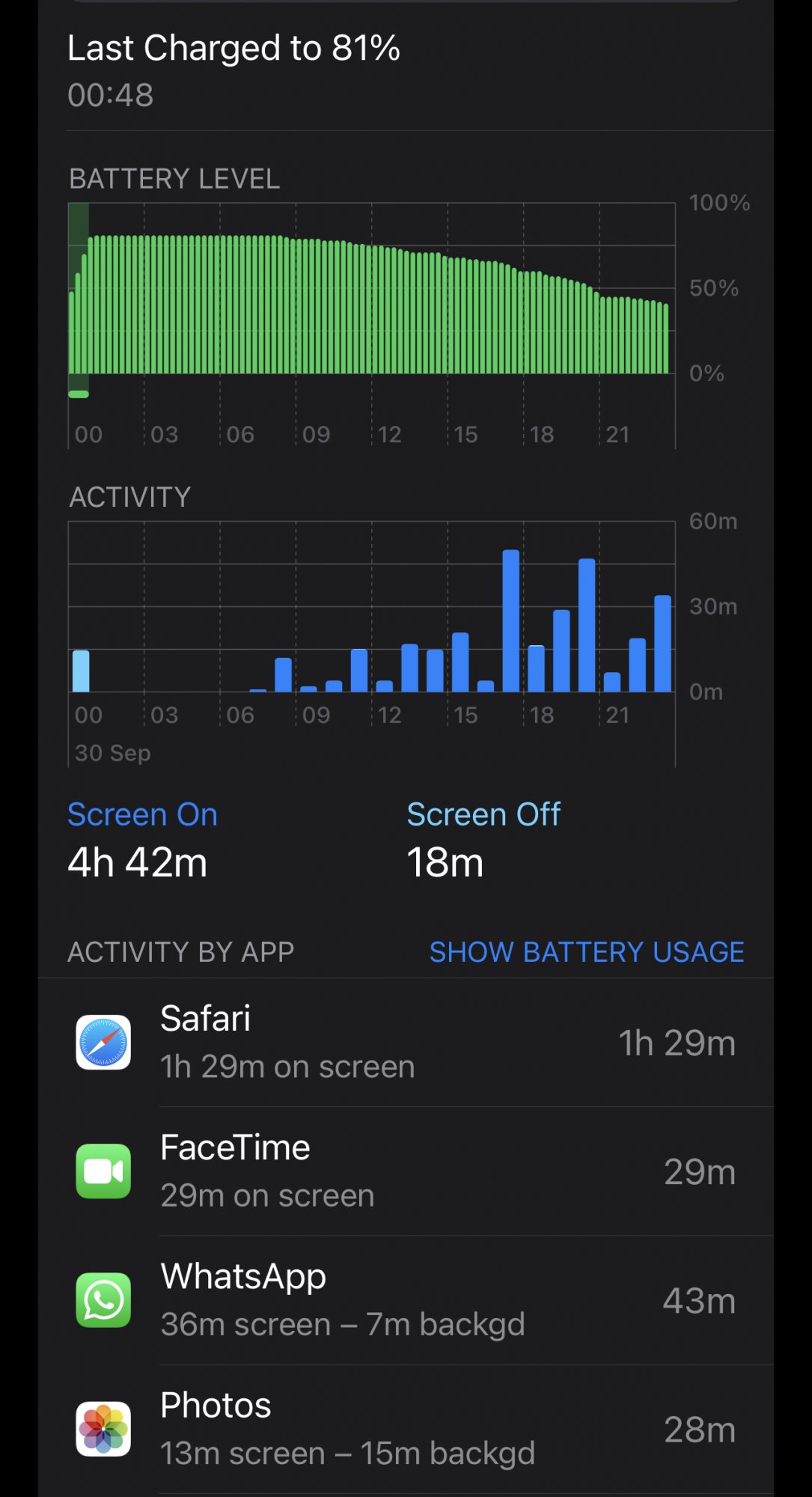The height and width of the screenshot is (1497, 812).
Task: Select the 00 hour bar in Activity chart
Action: coord(81,671)
